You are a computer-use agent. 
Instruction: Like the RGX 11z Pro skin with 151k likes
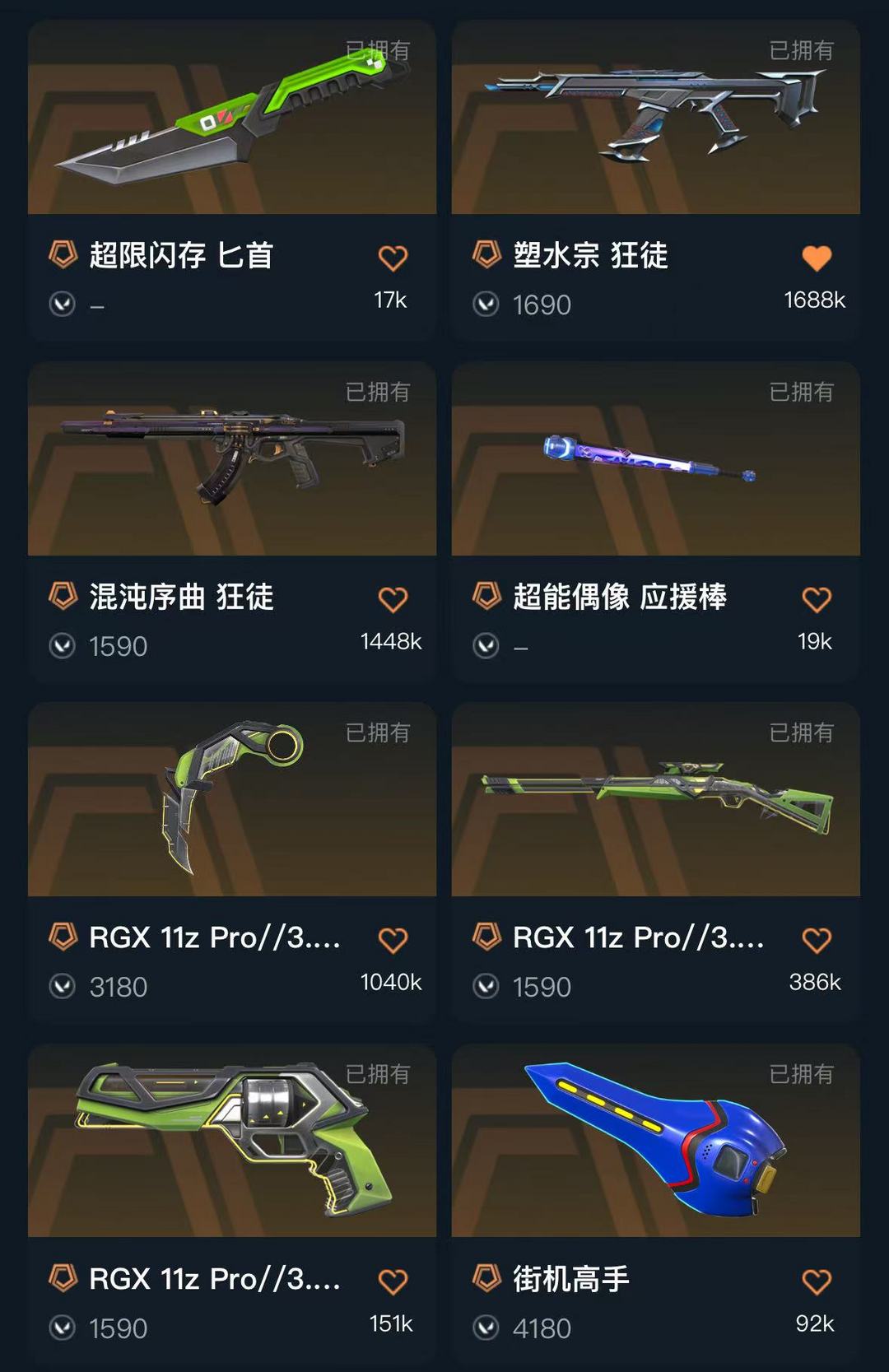[393, 1282]
